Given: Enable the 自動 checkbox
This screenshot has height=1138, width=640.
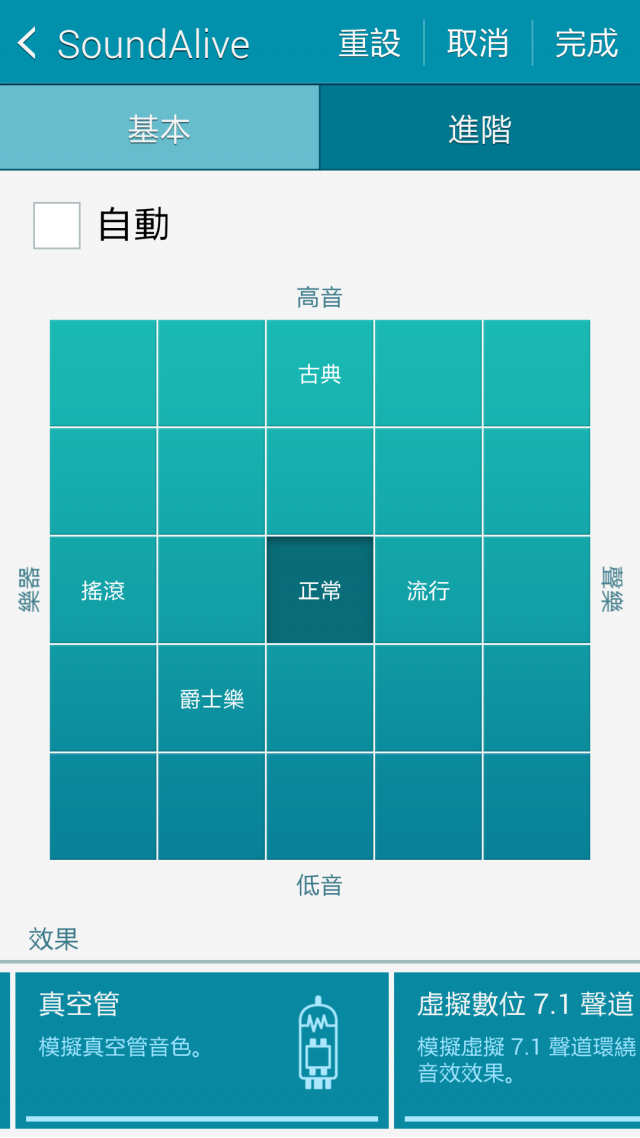Looking at the screenshot, I should 57,225.
